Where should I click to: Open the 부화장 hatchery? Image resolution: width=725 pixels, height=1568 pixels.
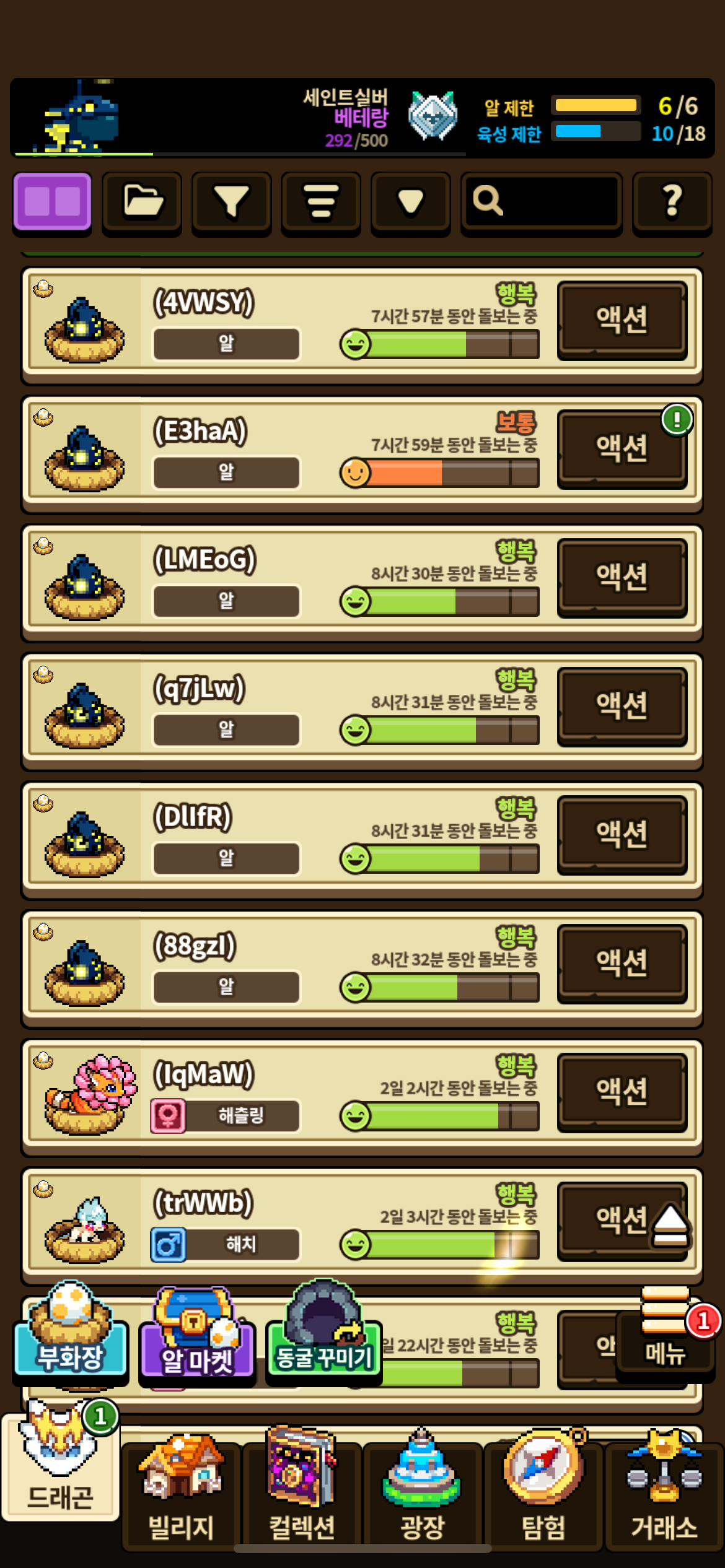pyautogui.click(x=70, y=1338)
